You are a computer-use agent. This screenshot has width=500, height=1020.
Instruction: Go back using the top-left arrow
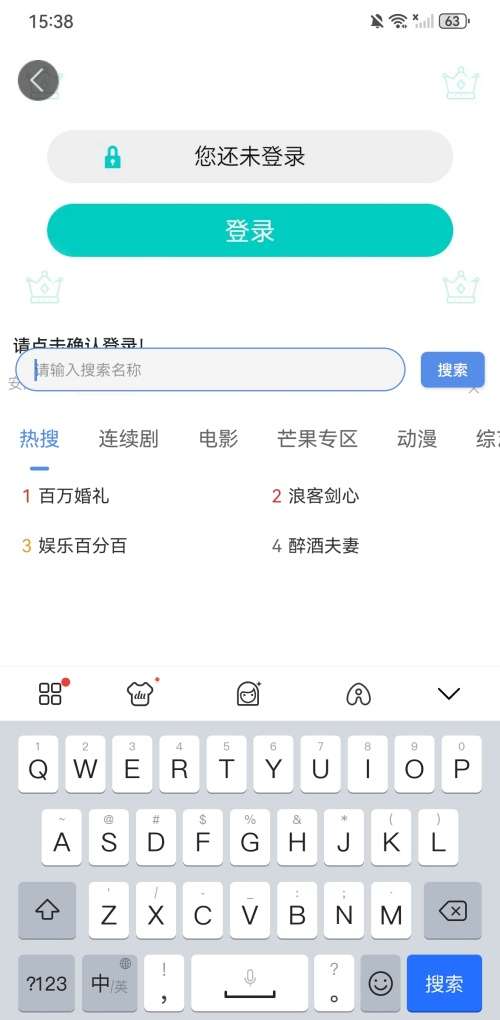38,81
